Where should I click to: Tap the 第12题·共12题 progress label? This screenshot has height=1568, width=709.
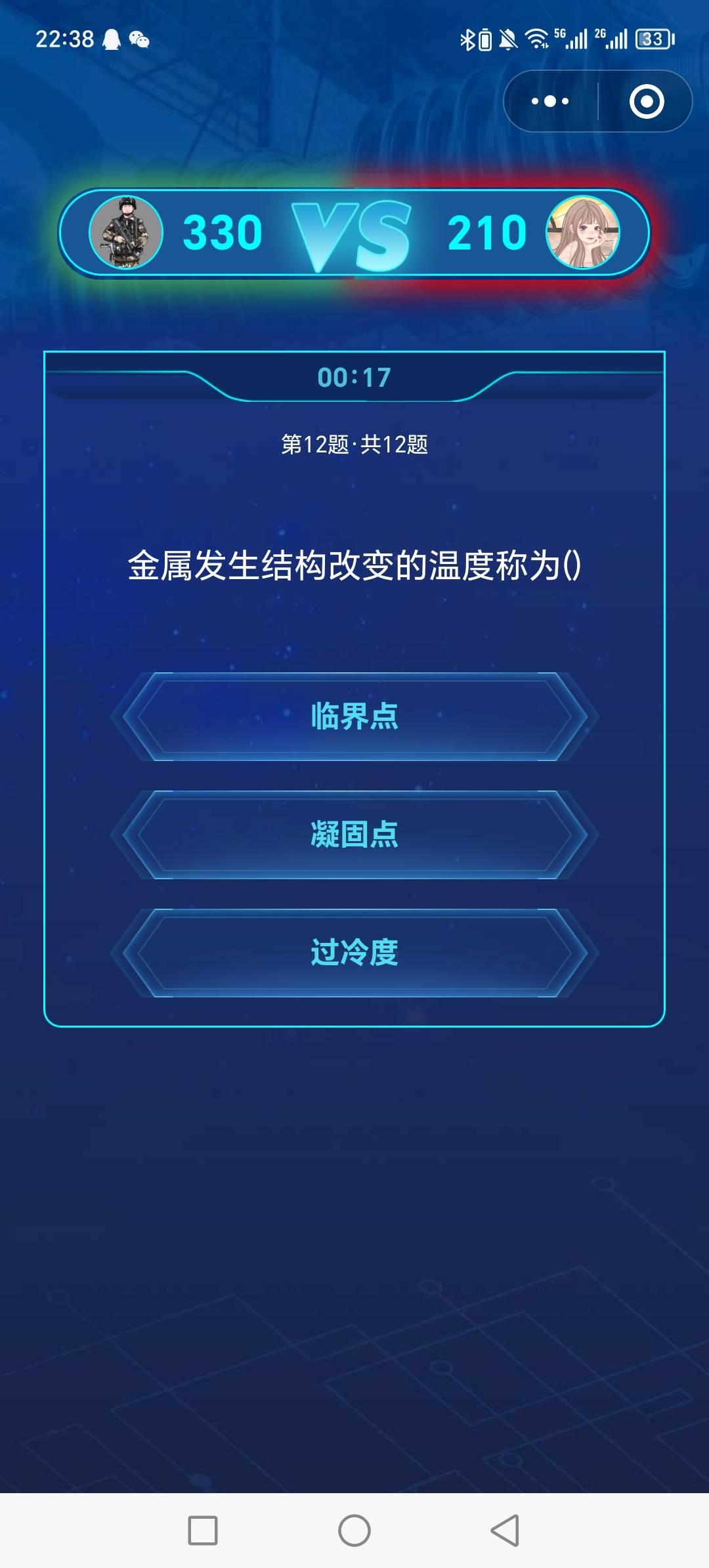pos(354,443)
